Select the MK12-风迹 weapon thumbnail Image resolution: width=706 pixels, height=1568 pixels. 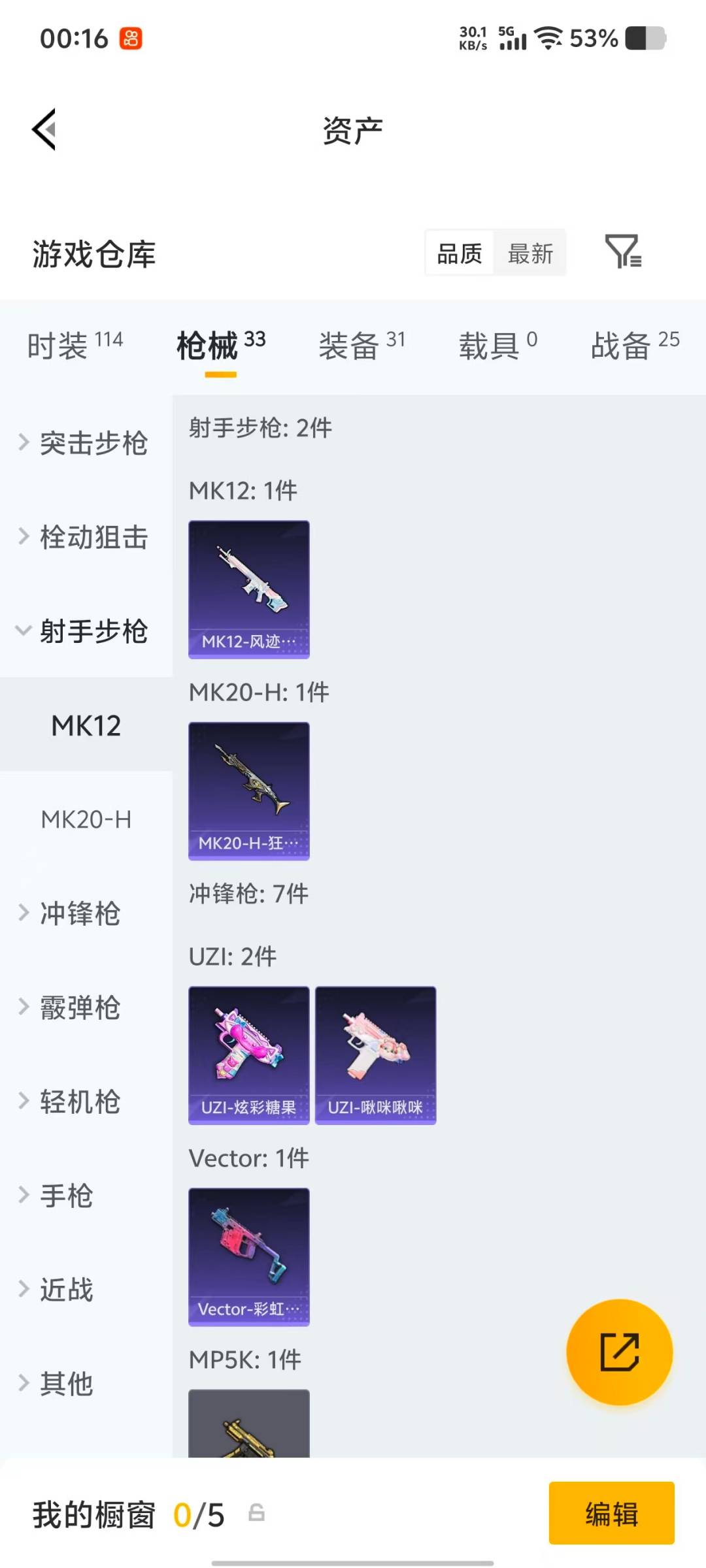(x=248, y=588)
